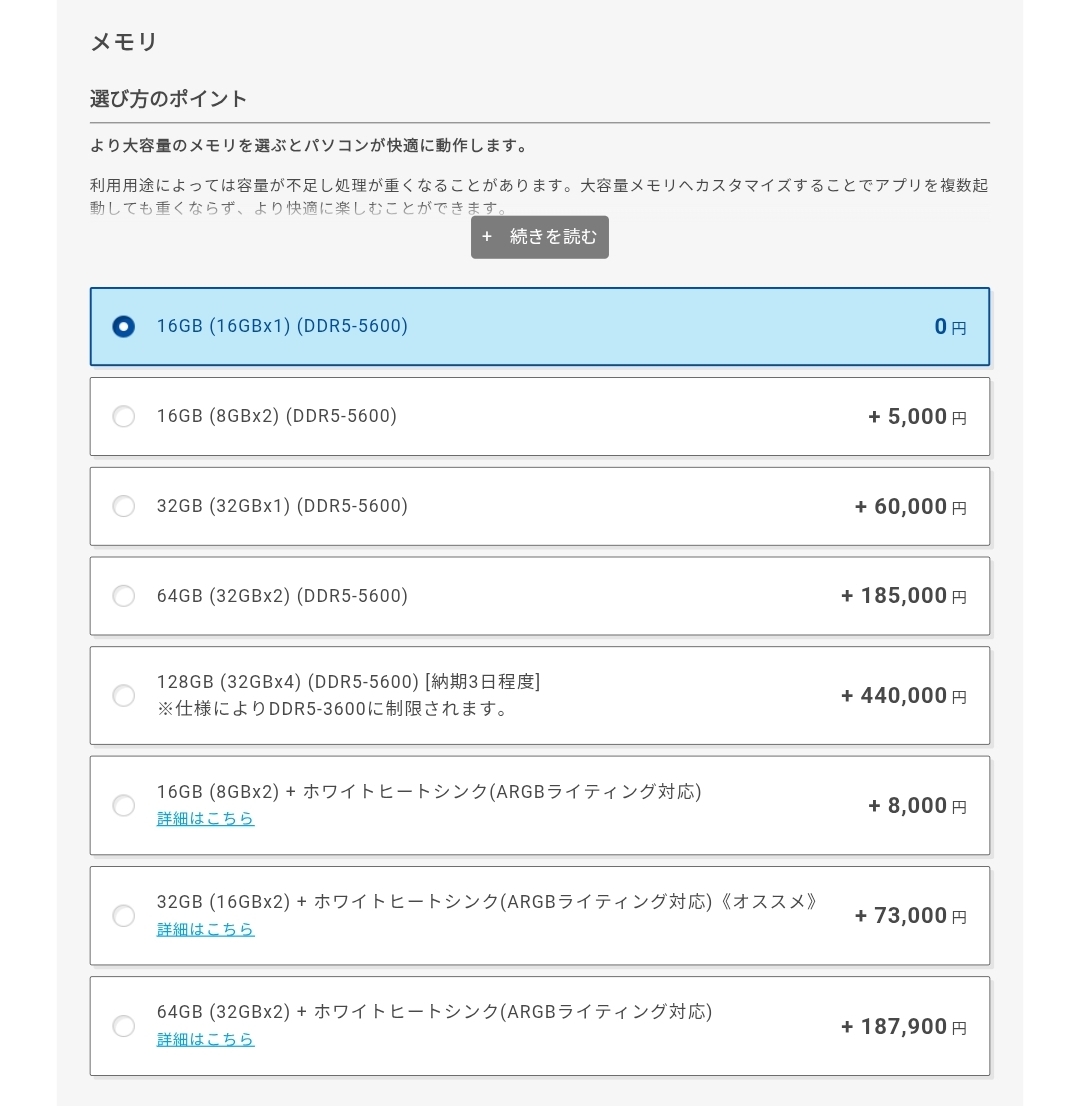Open 詳細はこちら link under 64GB heatsink
Viewport: 1079px width, 1106px height.
205,1039
